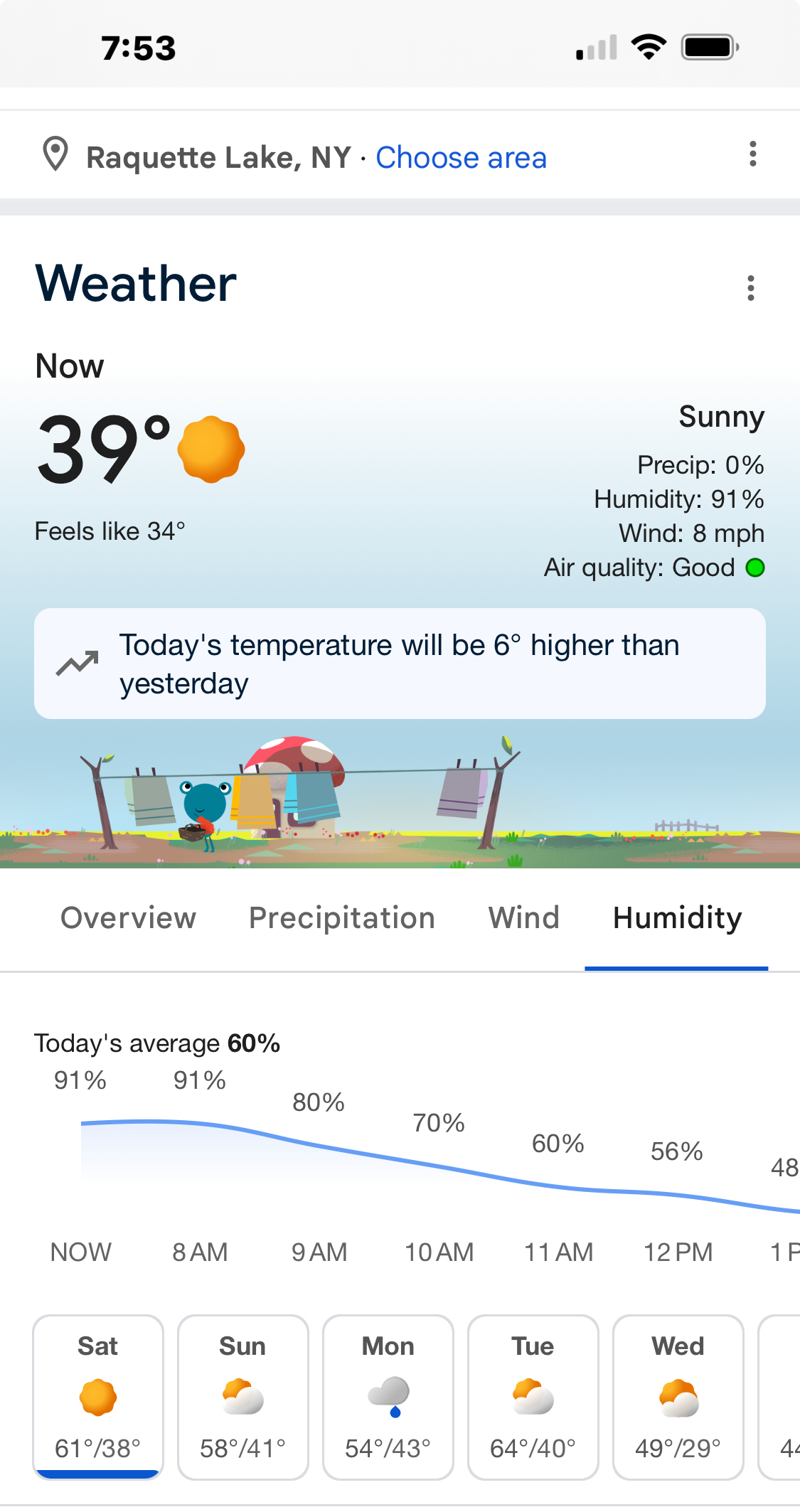Switch to the Wind tab
This screenshot has width=800, height=1512.
[523, 917]
